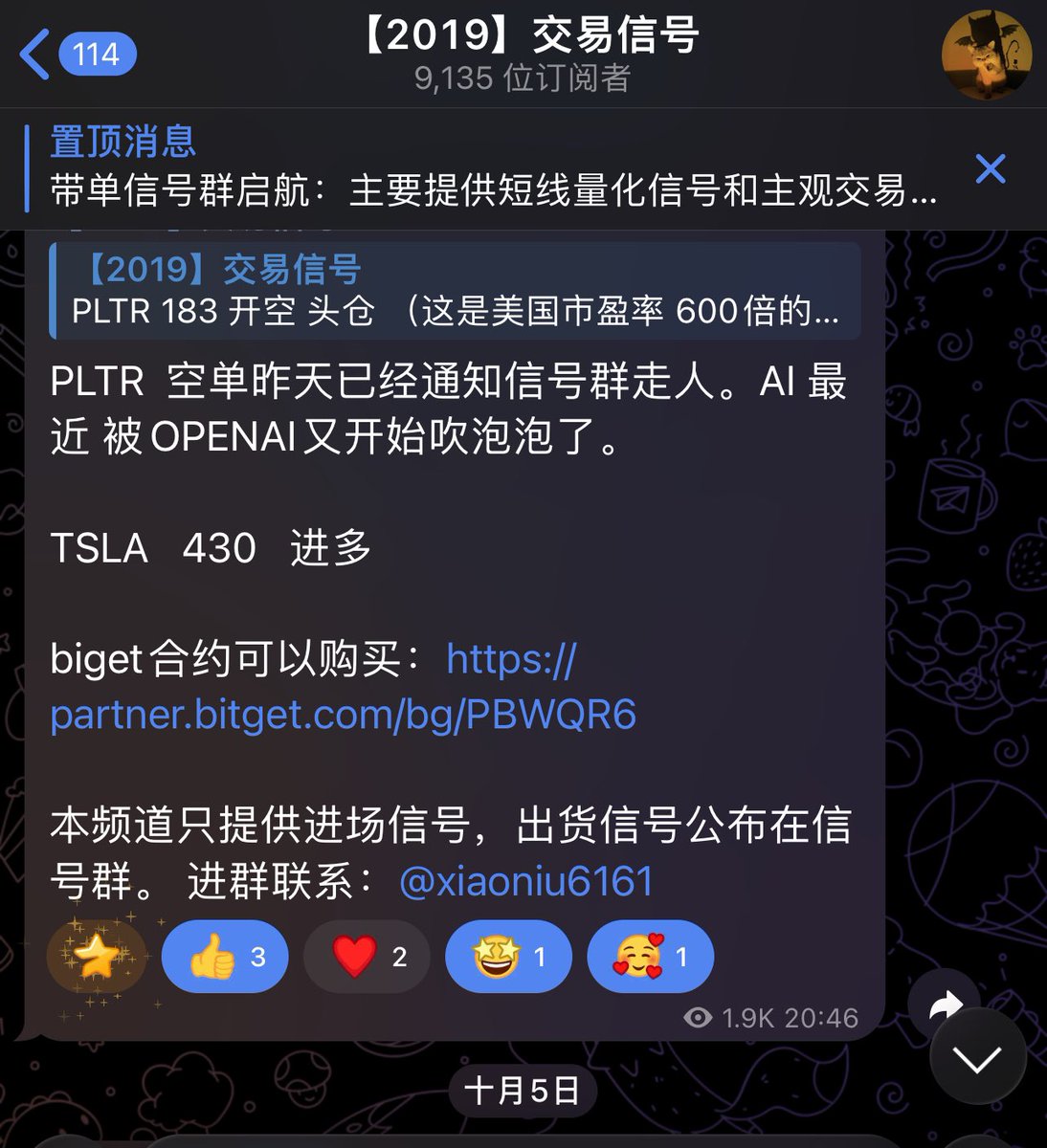The height and width of the screenshot is (1148, 1047).
Task: Open the quoted PLTR 183 reply
Action: (x=456, y=291)
